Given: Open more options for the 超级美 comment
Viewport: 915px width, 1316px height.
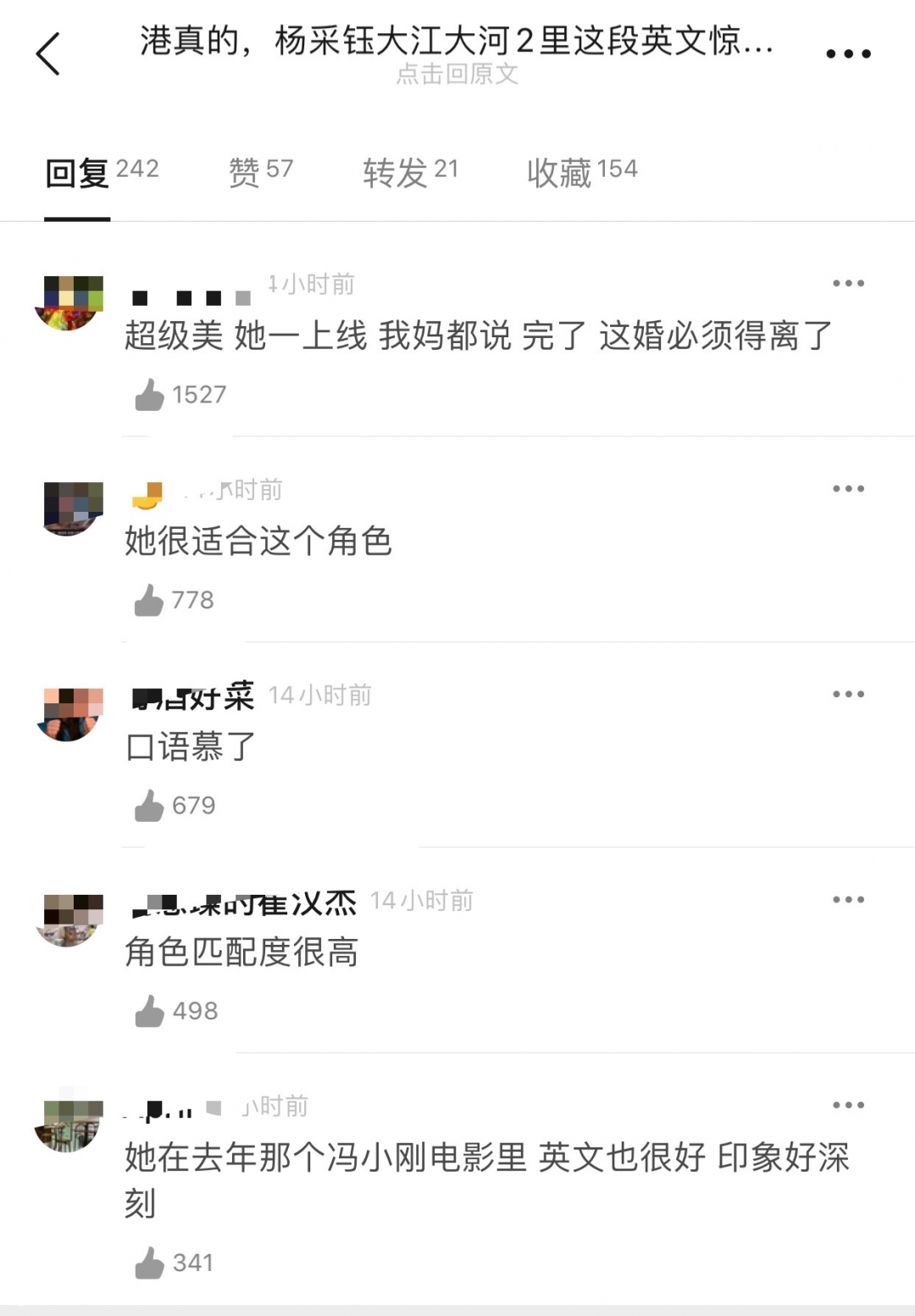Looking at the screenshot, I should pos(848,284).
